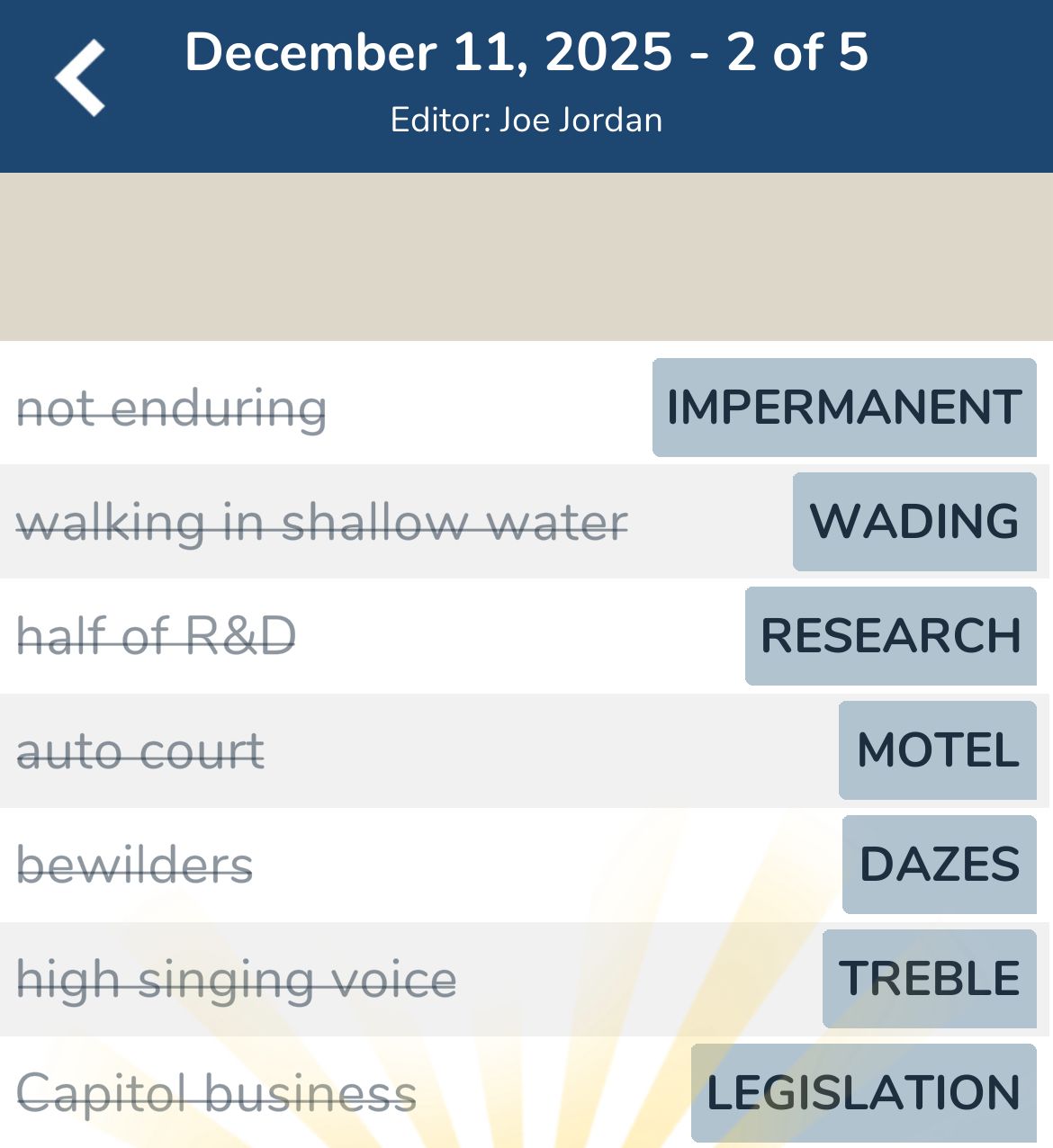The height and width of the screenshot is (1148, 1053).
Task: Tap the DAZES answer tile
Action: pos(939,865)
